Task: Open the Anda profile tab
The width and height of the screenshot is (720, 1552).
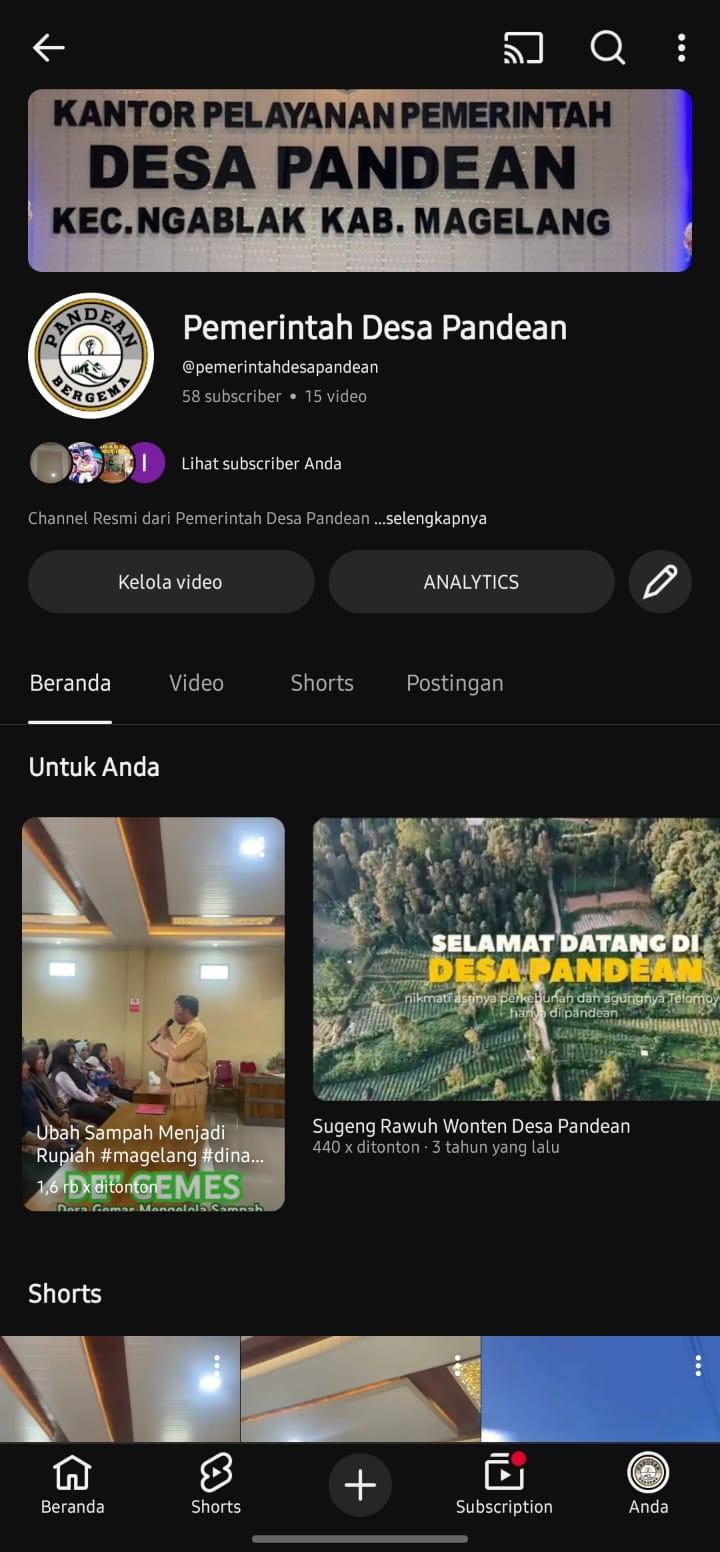Action: [x=648, y=1485]
